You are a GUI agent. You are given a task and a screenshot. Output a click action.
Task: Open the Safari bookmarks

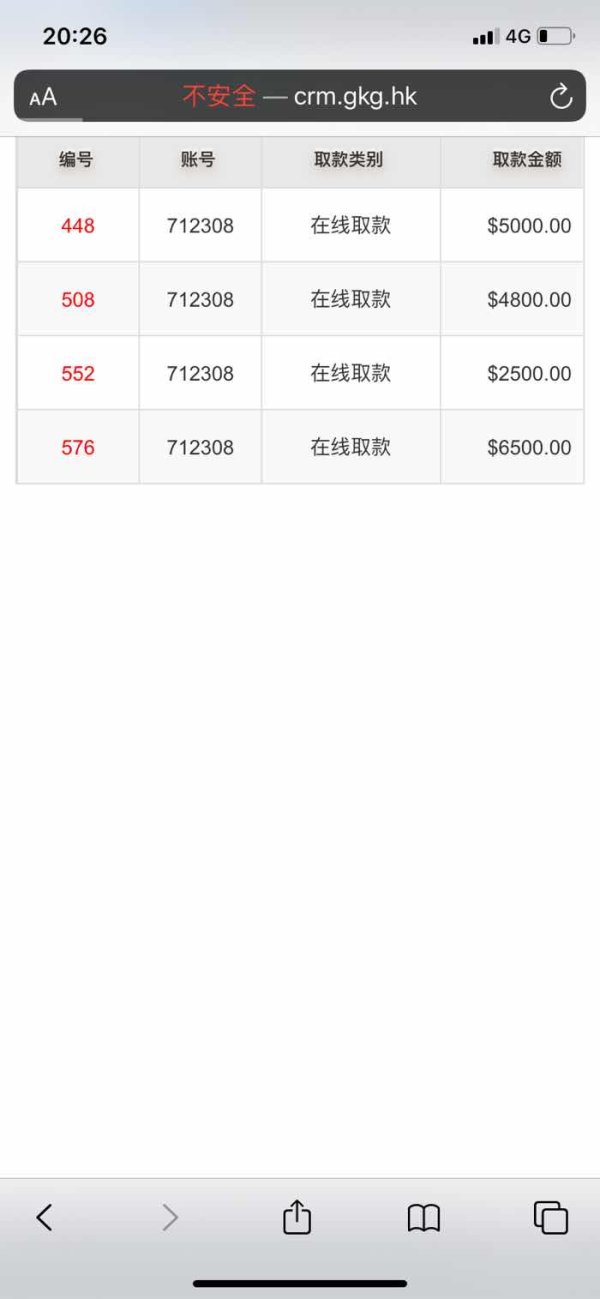(x=424, y=1217)
